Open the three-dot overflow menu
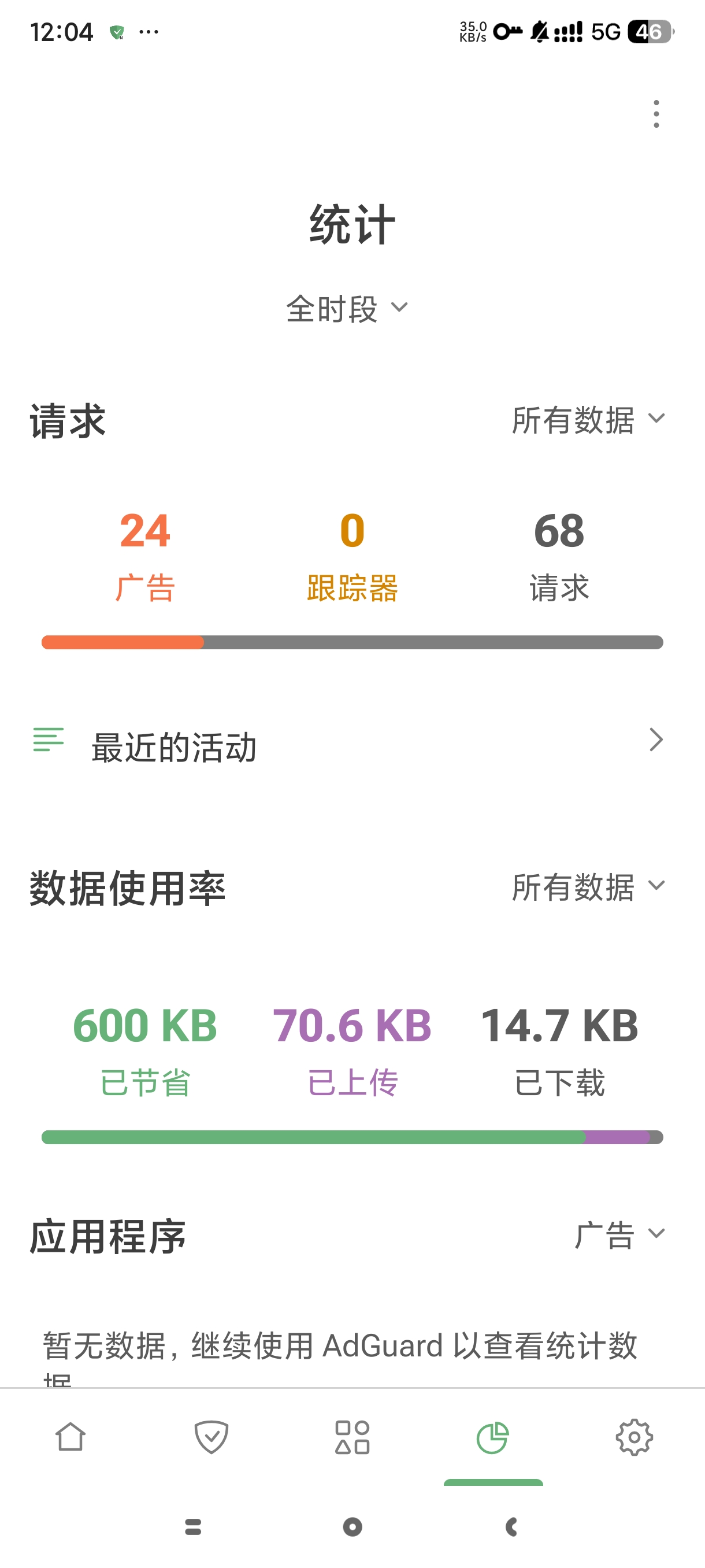Screen dimensions: 705x1568 point(656,114)
